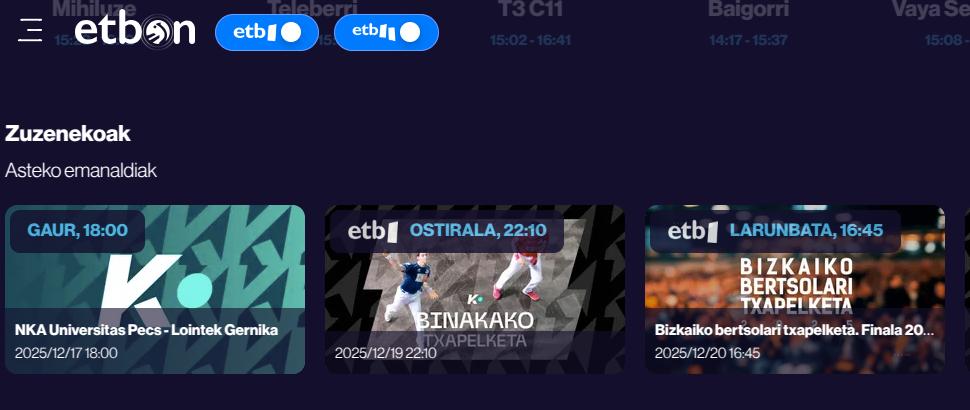This screenshot has height=410, width=970.
Task: Open Bizkaiko bertsolari txapelketa Finala card
Action: pyautogui.click(x=795, y=290)
